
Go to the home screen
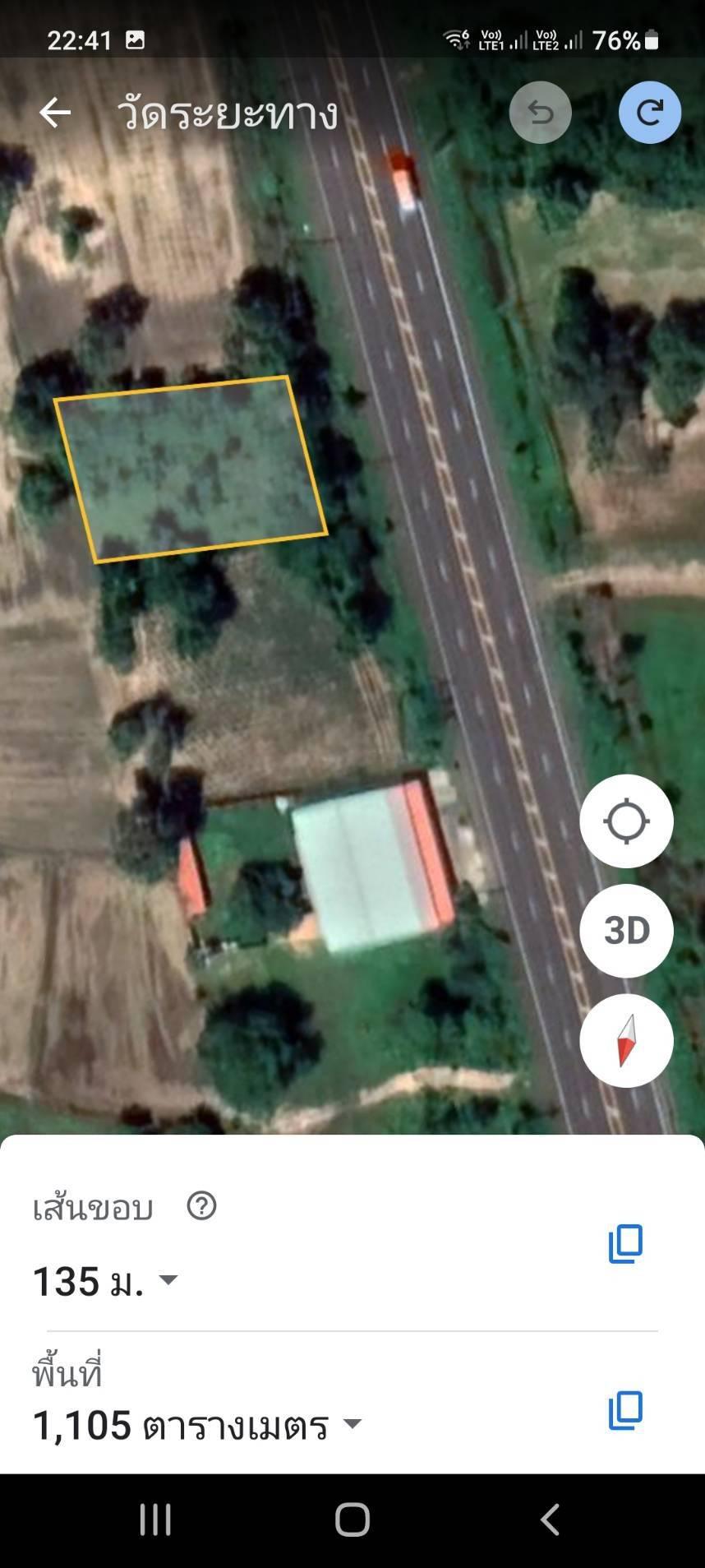click(x=352, y=1519)
